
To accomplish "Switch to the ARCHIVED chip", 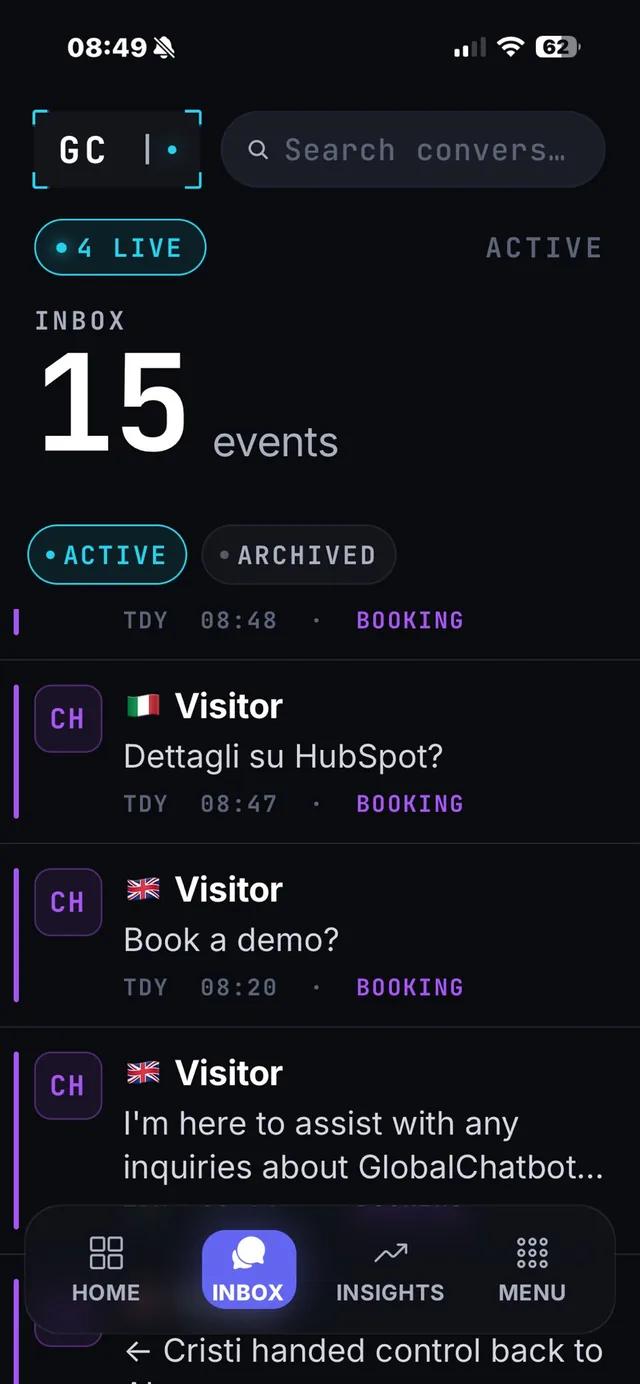I will click(299, 555).
